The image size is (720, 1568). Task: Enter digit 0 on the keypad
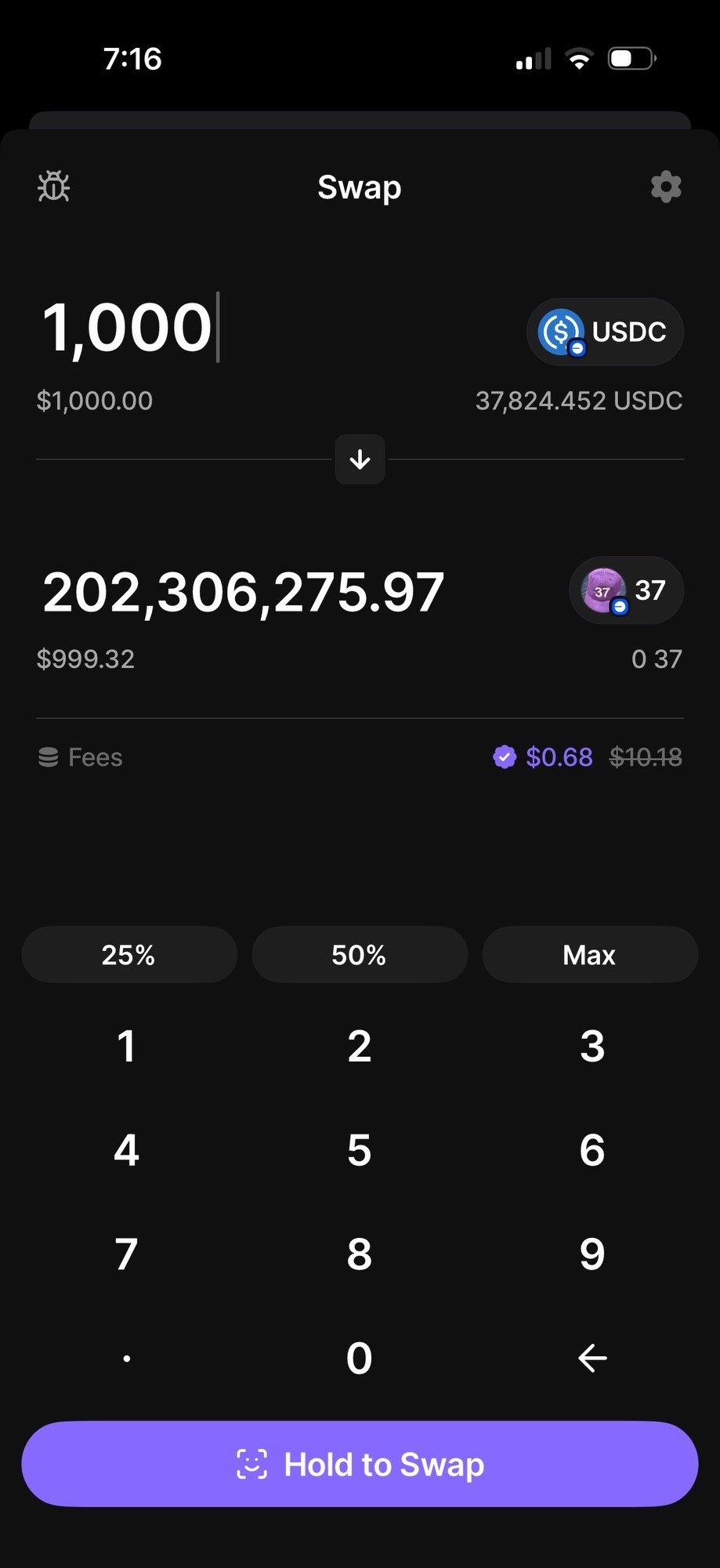pyautogui.click(x=359, y=1358)
